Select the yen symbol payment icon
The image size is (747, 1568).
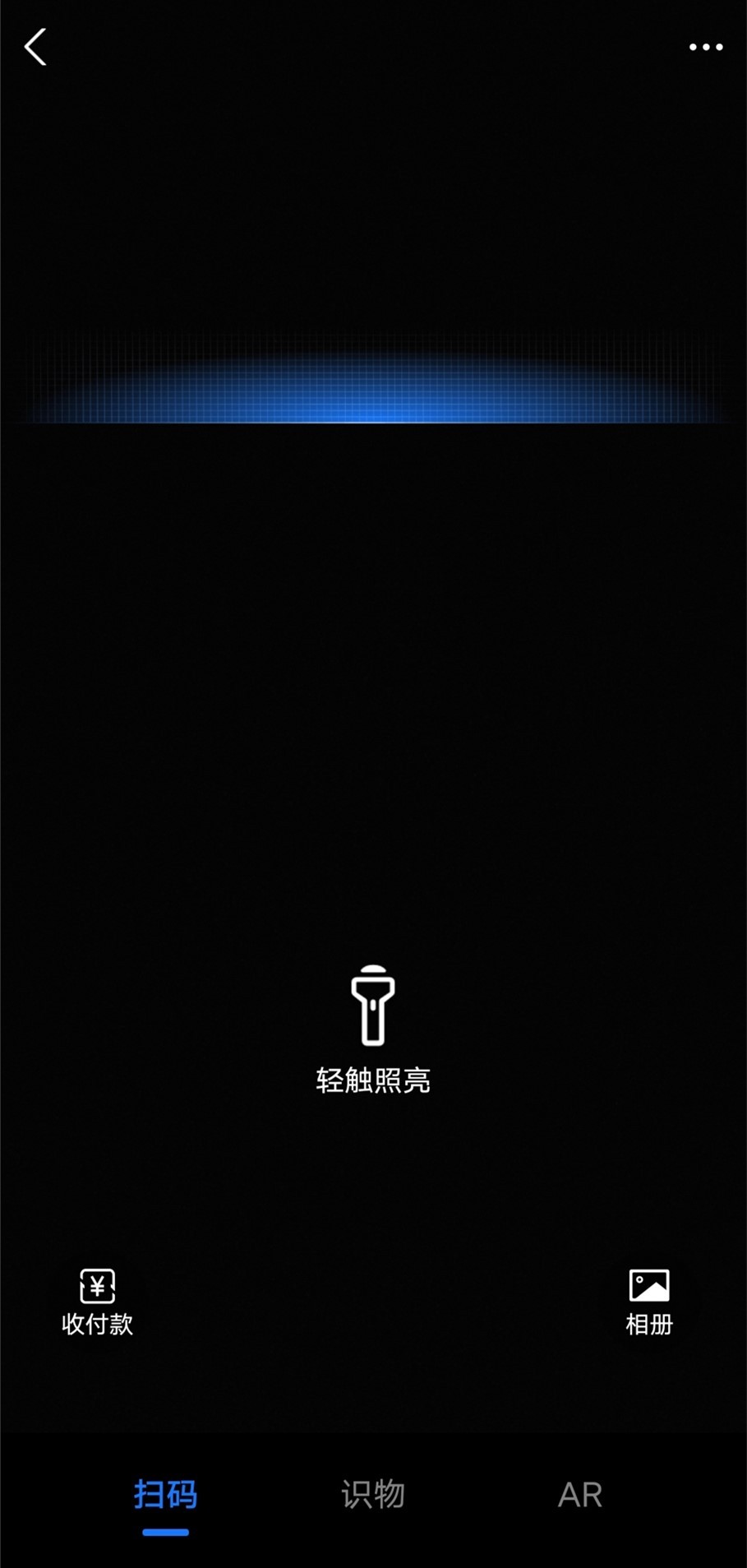pyautogui.click(x=96, y=1287)
